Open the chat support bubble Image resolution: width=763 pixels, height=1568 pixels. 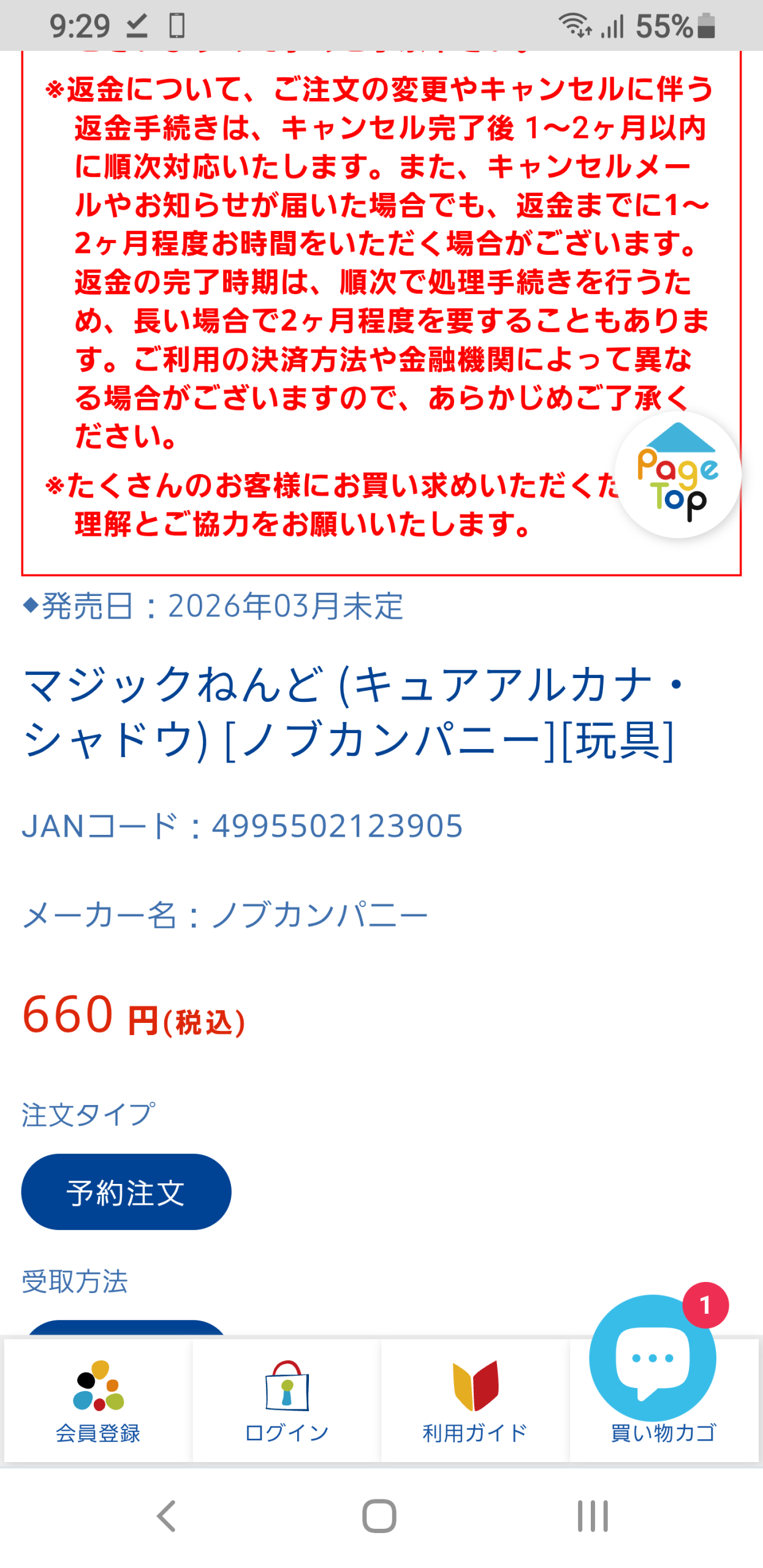[x=652, y=1357]
